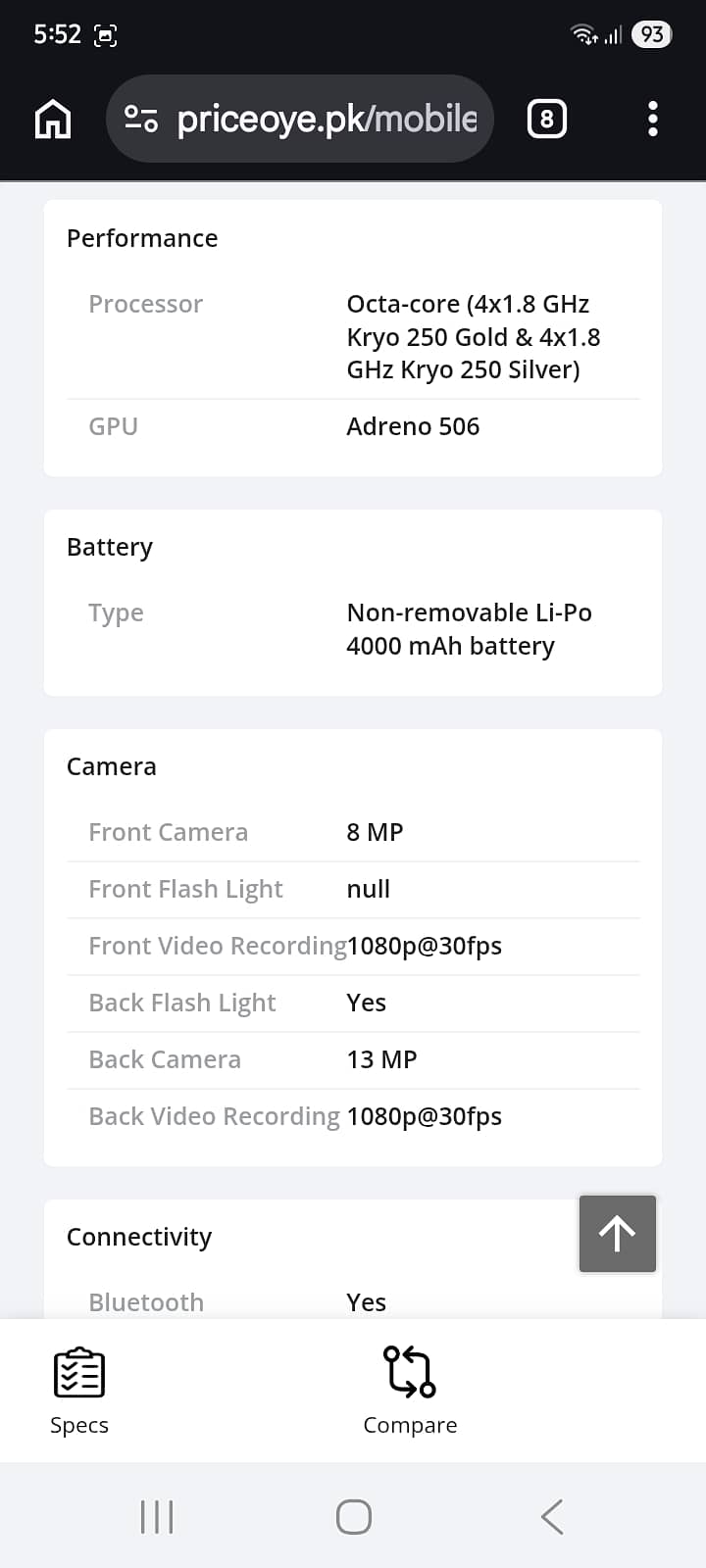Tap the Front Flash Light null value
Viewport: 706px width, 1568px height.
[368, 889]
